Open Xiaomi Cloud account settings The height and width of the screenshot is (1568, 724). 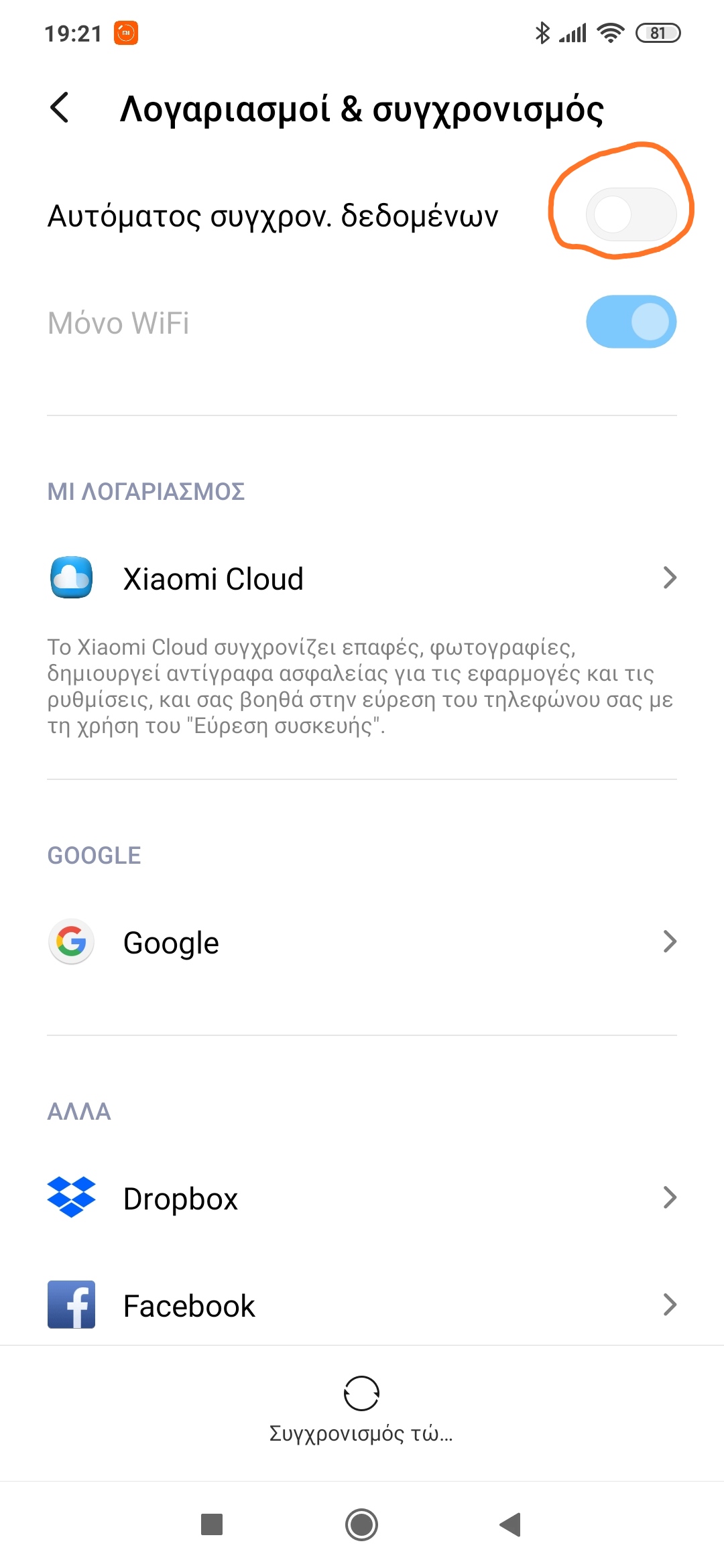[x=362, y=578]
